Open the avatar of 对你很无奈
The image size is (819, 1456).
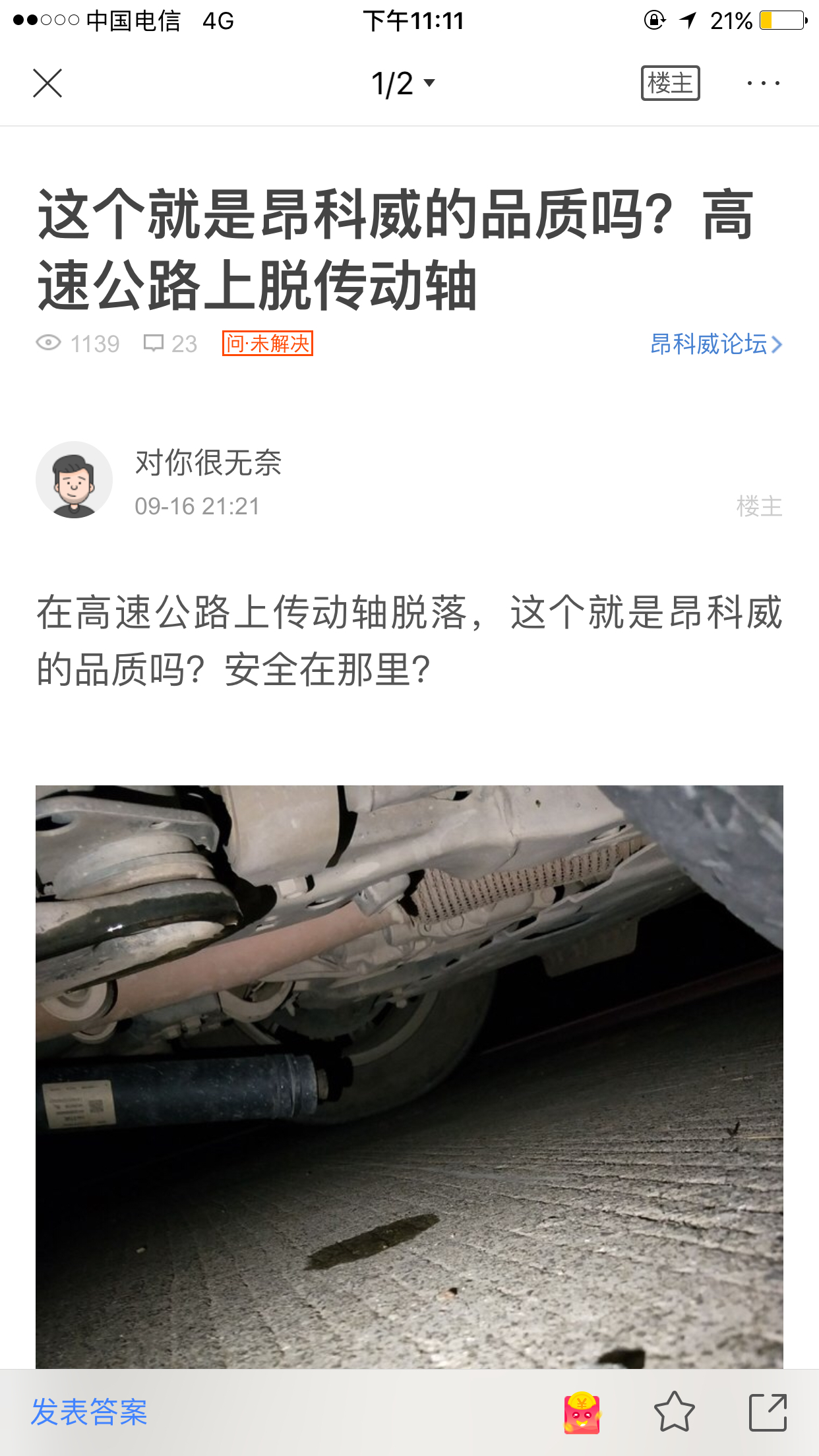tap(74, 479)
